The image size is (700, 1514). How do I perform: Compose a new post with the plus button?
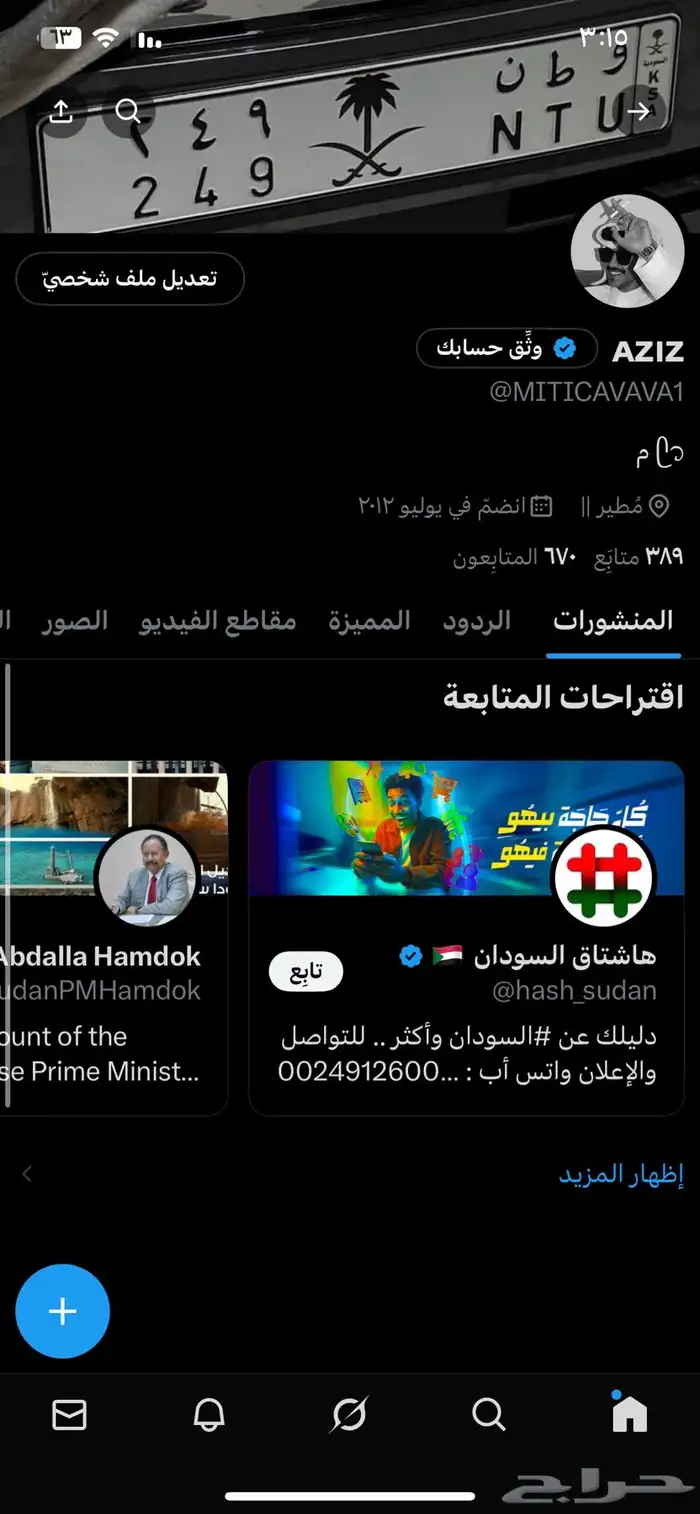point(62,1311)
